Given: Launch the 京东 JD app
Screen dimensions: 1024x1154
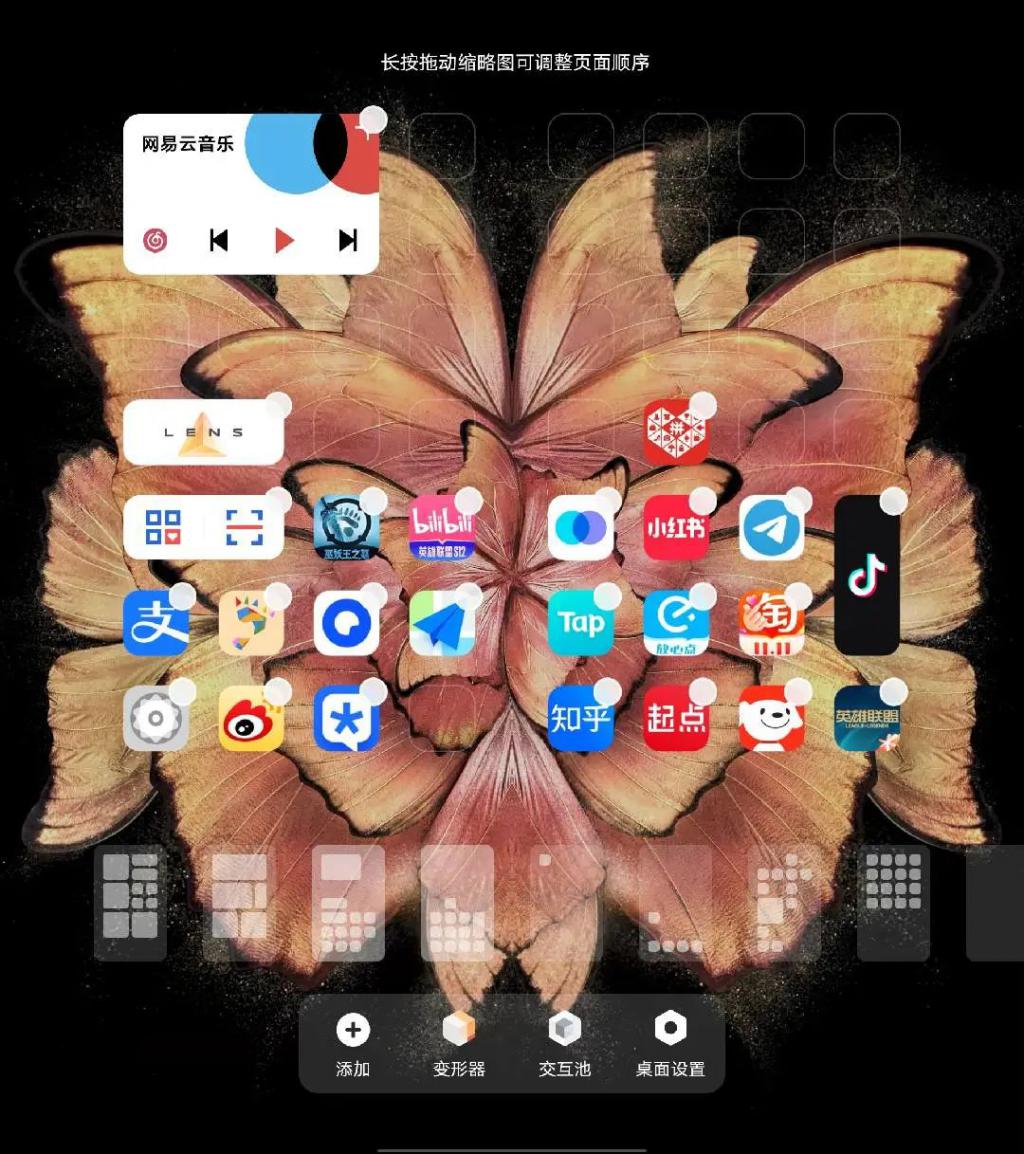Looking at the screenshot, I should click(771, 720).
